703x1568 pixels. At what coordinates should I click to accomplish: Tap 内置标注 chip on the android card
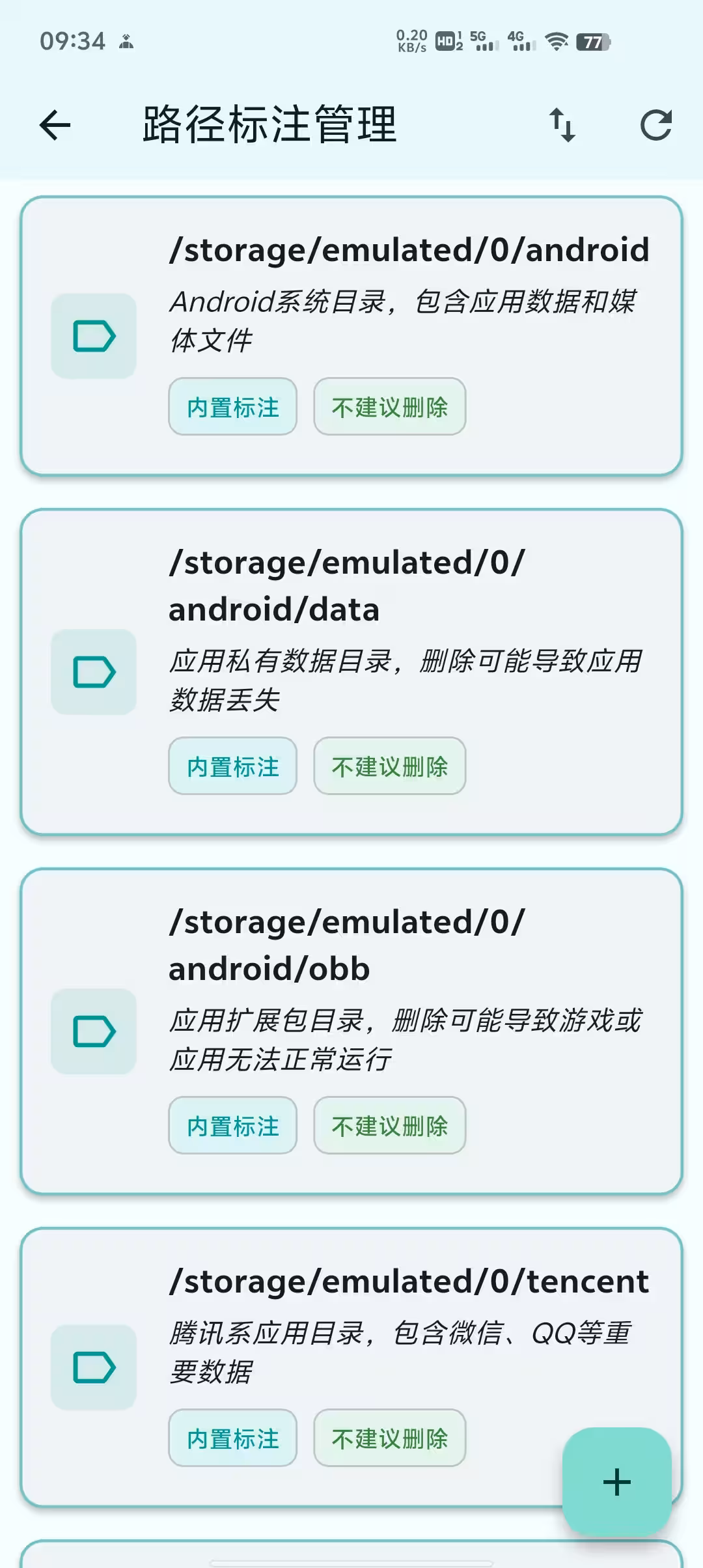point(232,407)
